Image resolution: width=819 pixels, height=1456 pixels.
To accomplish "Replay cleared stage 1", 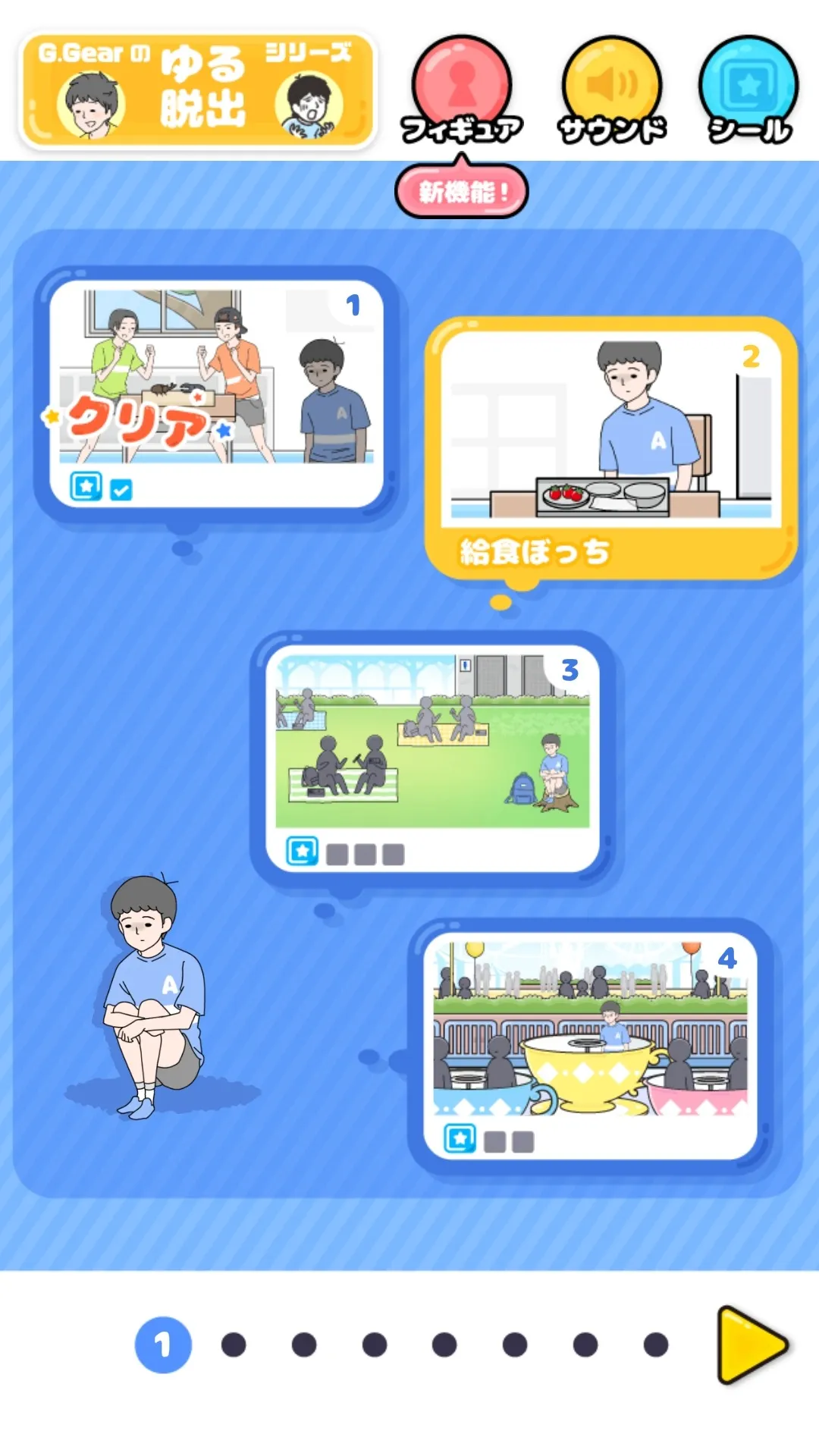I will (216, 391).
